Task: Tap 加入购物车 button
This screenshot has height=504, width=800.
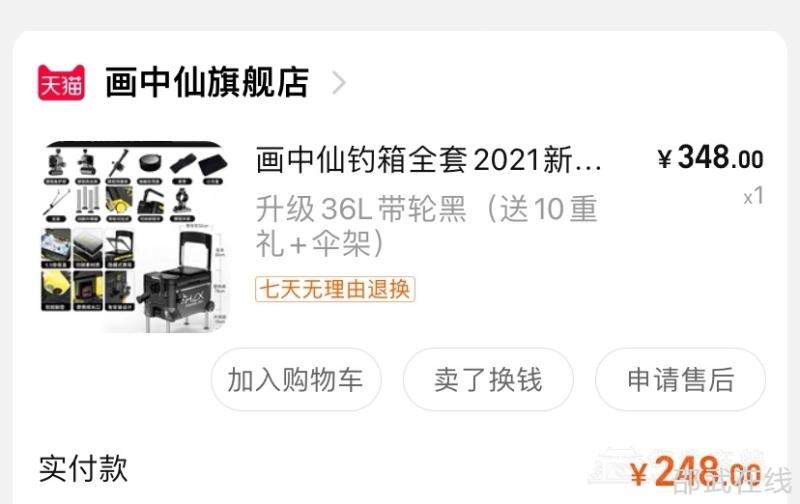Action: click(295, 380)
